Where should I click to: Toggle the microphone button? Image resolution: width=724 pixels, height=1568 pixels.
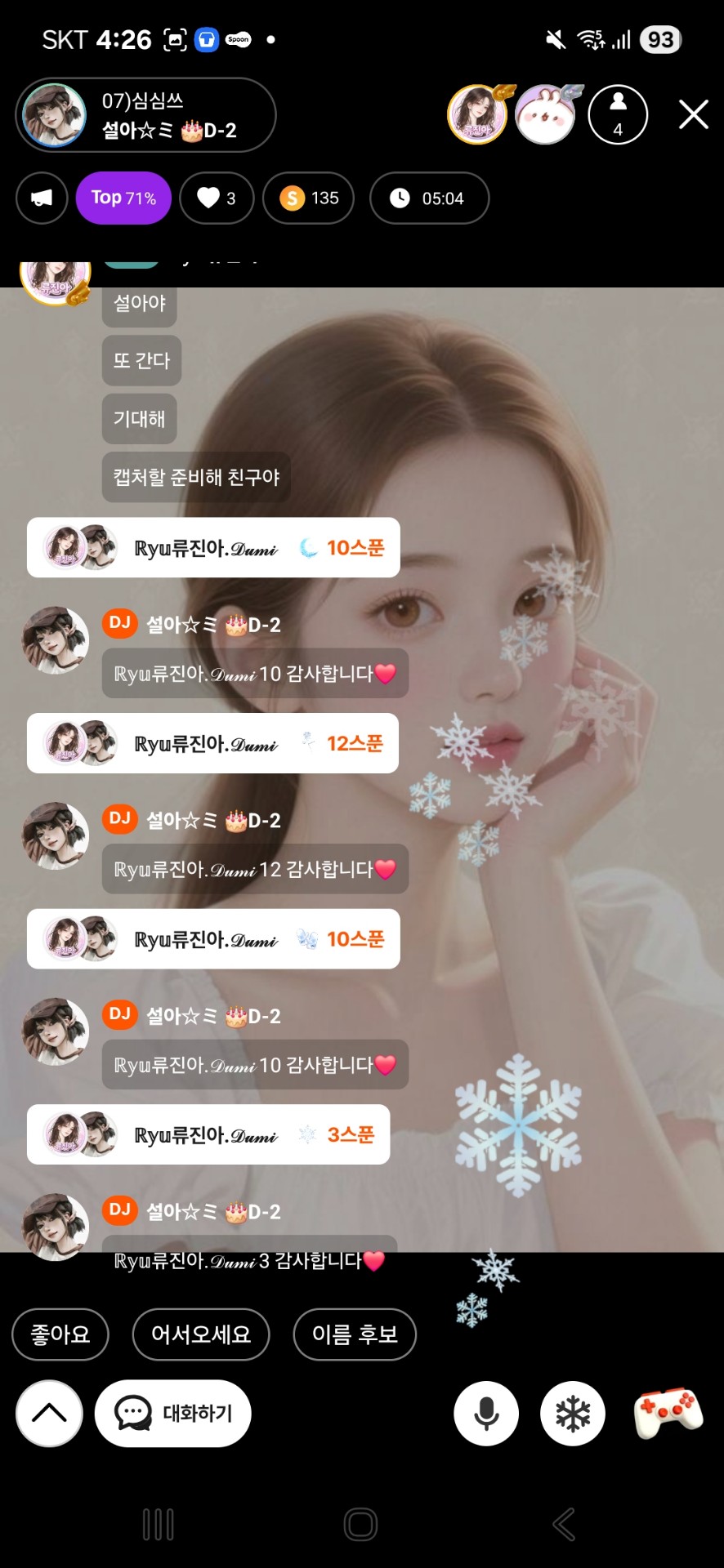(486, 1413)
